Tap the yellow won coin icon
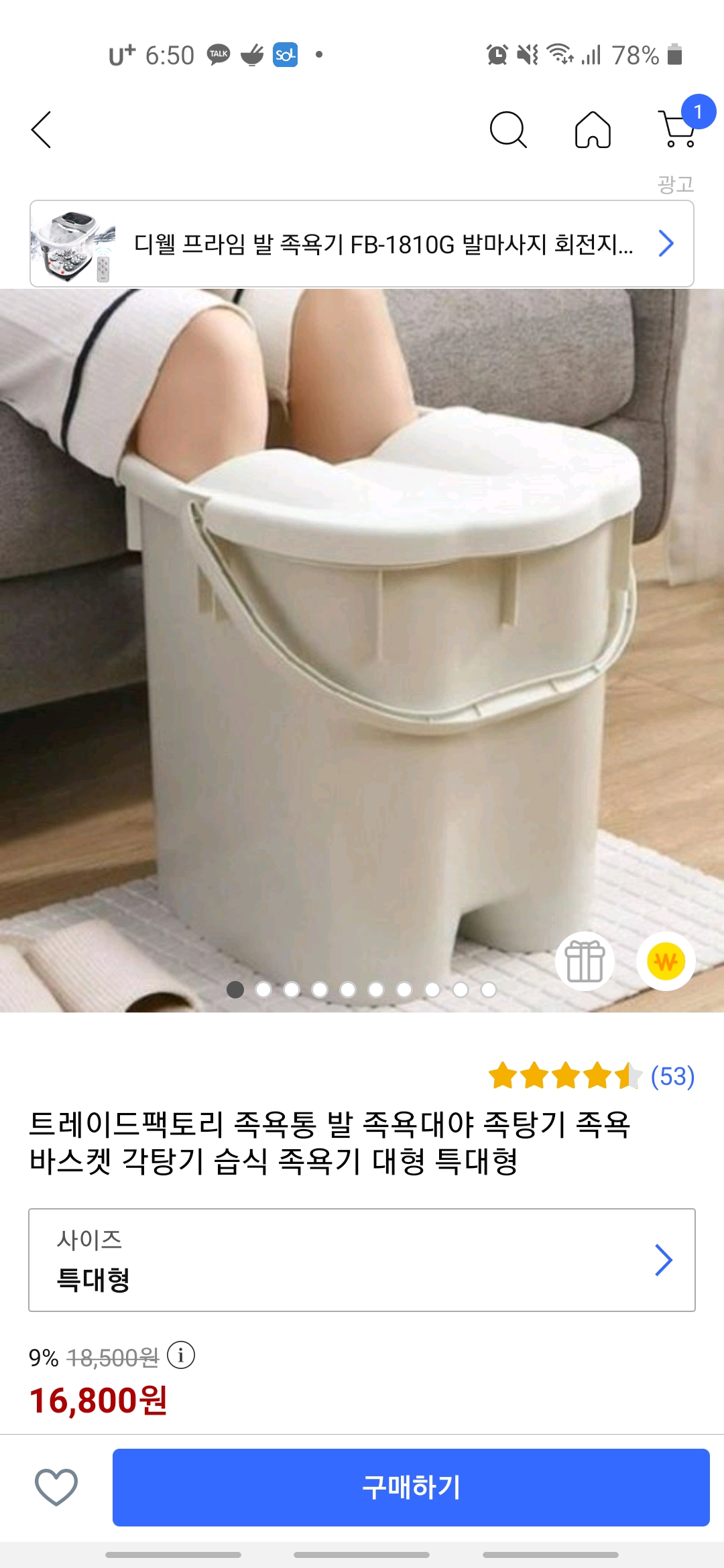Screen dimensions: 724x1568 [x=666, y=962]
